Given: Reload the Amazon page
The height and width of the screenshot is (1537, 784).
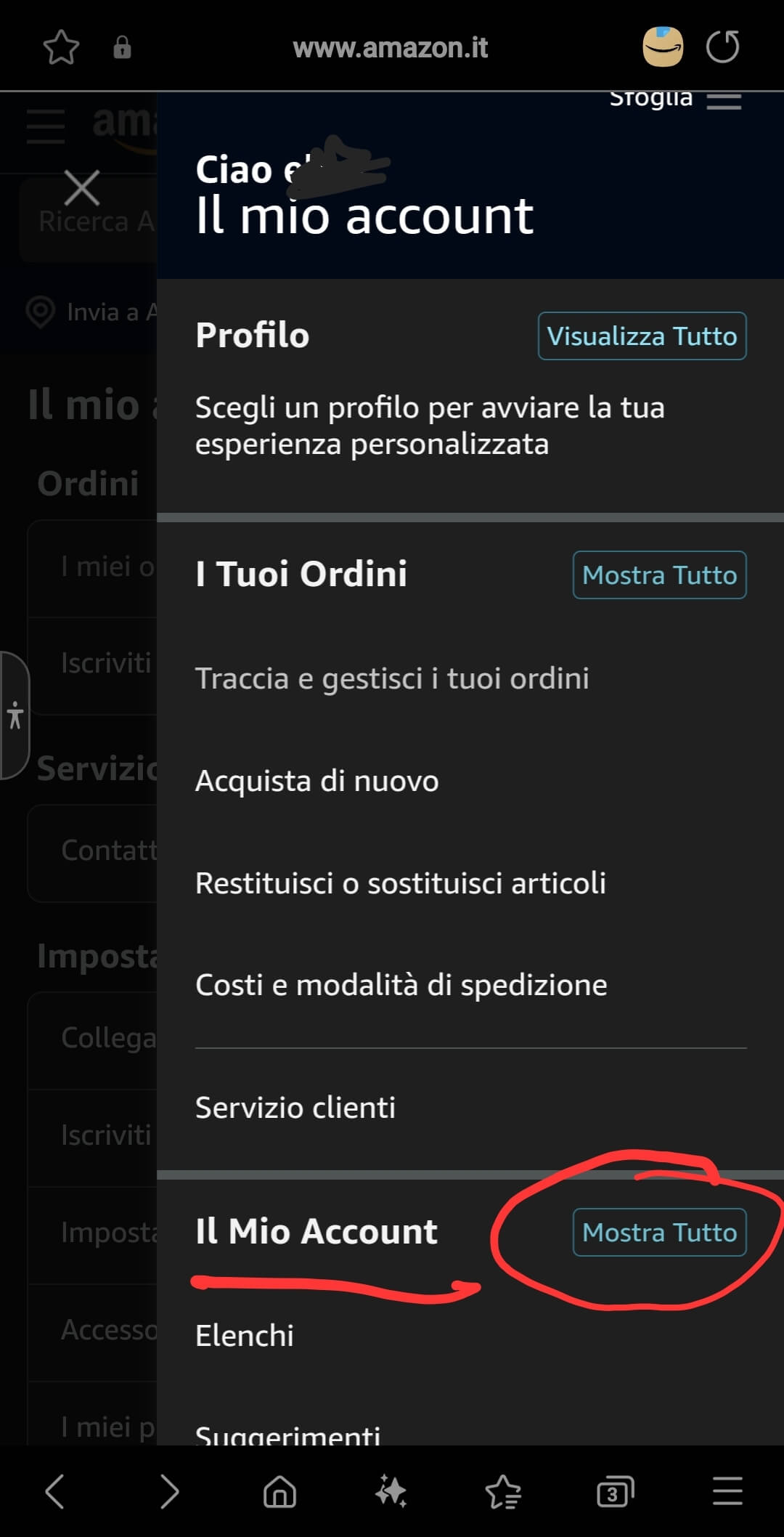Looking at the screenshot, I should pos(723,48).
